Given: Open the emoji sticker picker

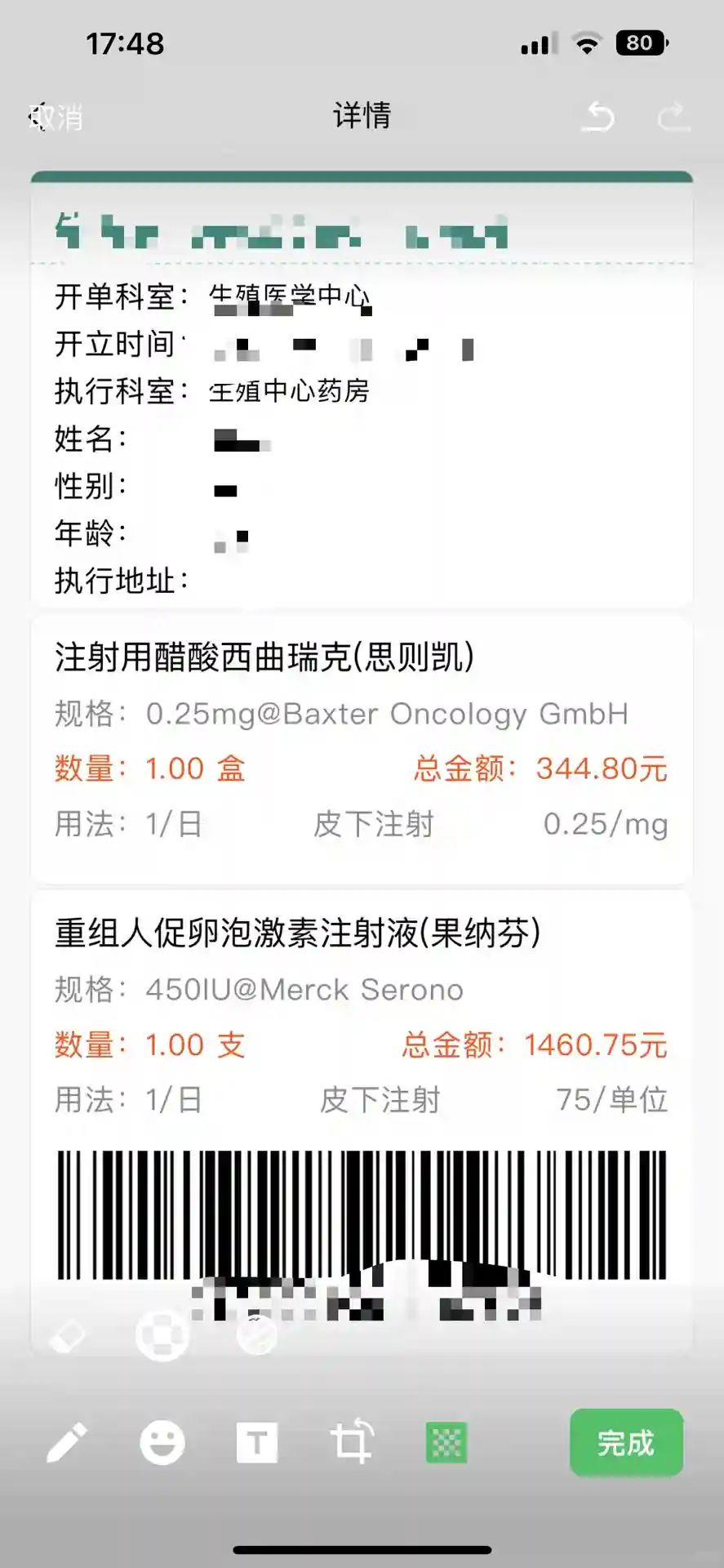Looking at the screenshot, I should pyautogui.click(x=162, y=1443).
